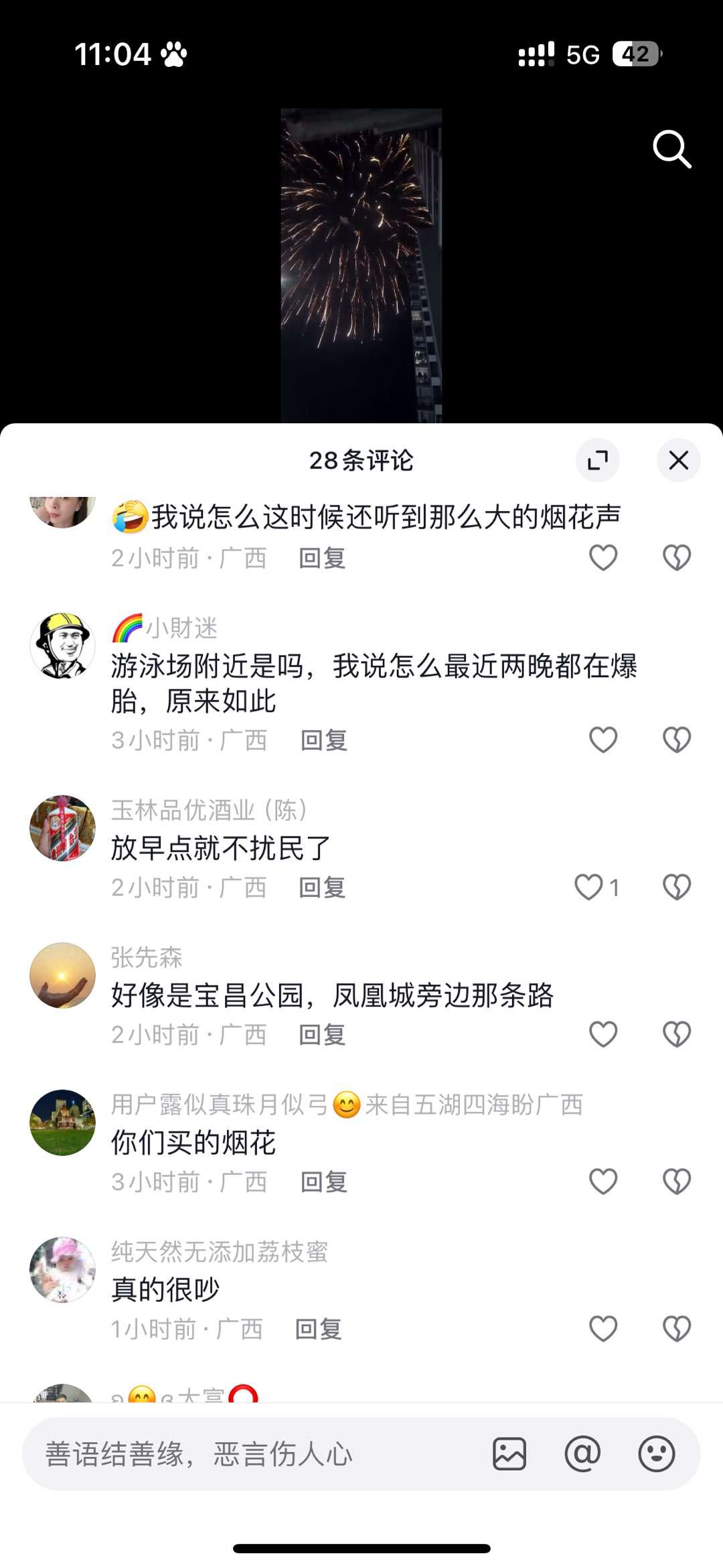Tap the fireworks video preview
Viewport: 723px width, 1568px height.
[x=361, y=265]
